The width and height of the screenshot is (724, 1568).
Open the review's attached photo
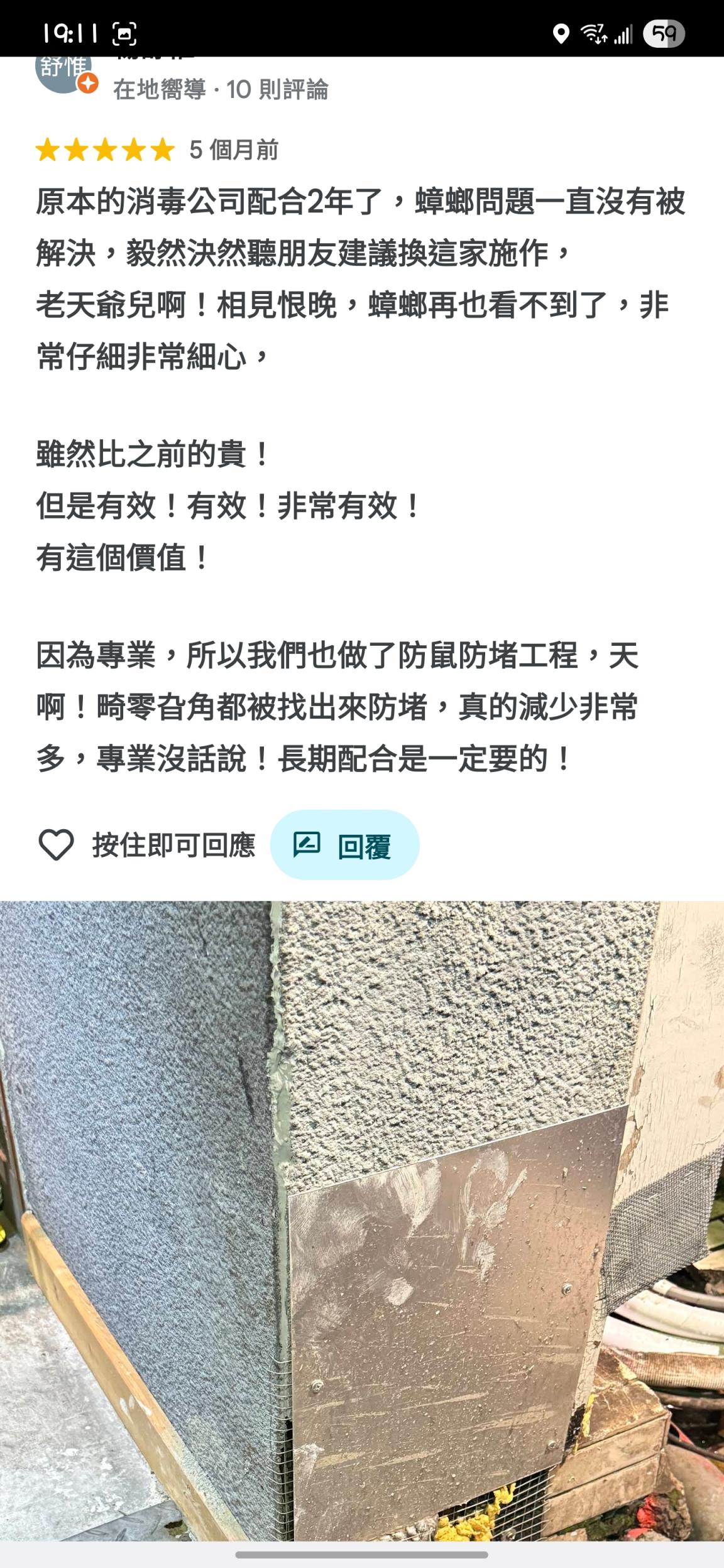362,1219
